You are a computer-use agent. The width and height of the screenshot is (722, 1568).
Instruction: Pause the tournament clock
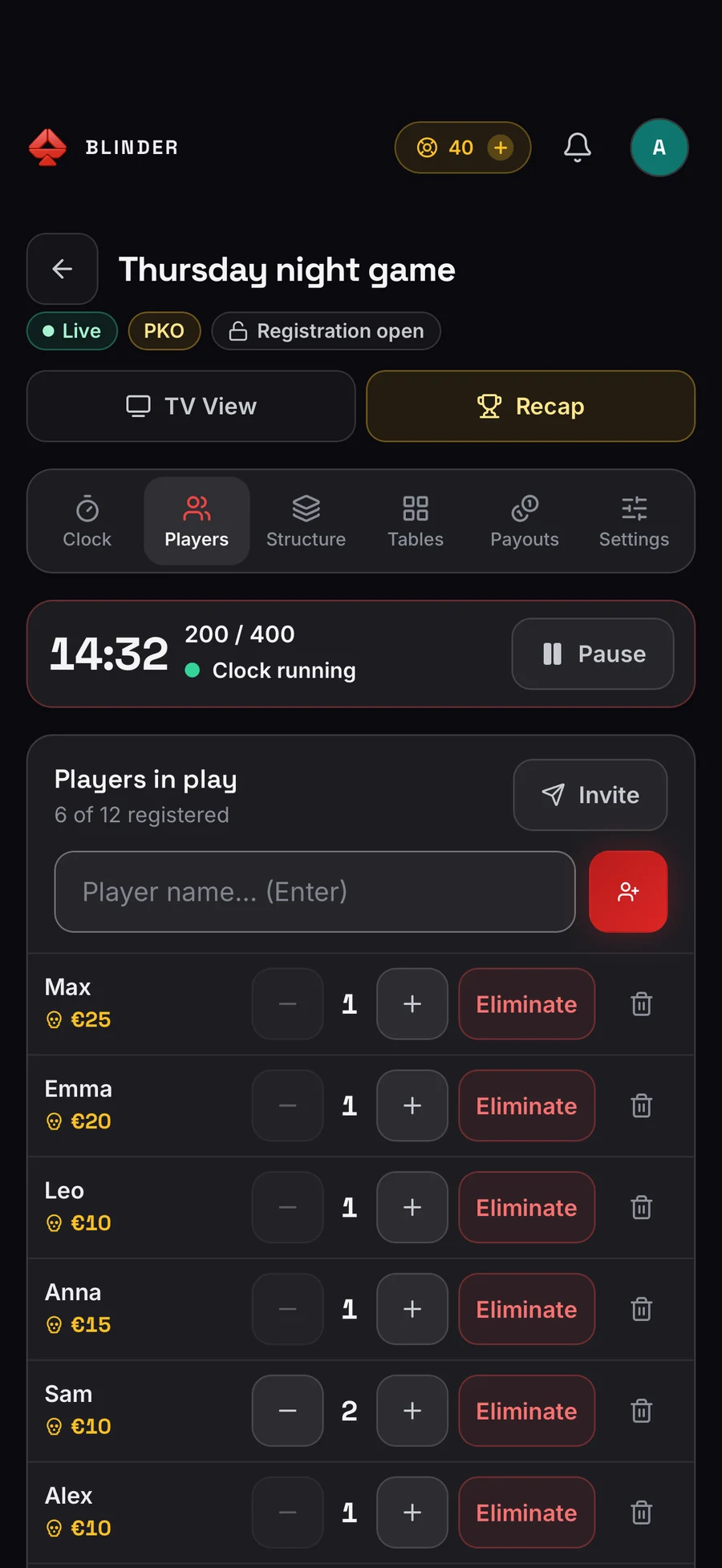[x=593, y=654]
